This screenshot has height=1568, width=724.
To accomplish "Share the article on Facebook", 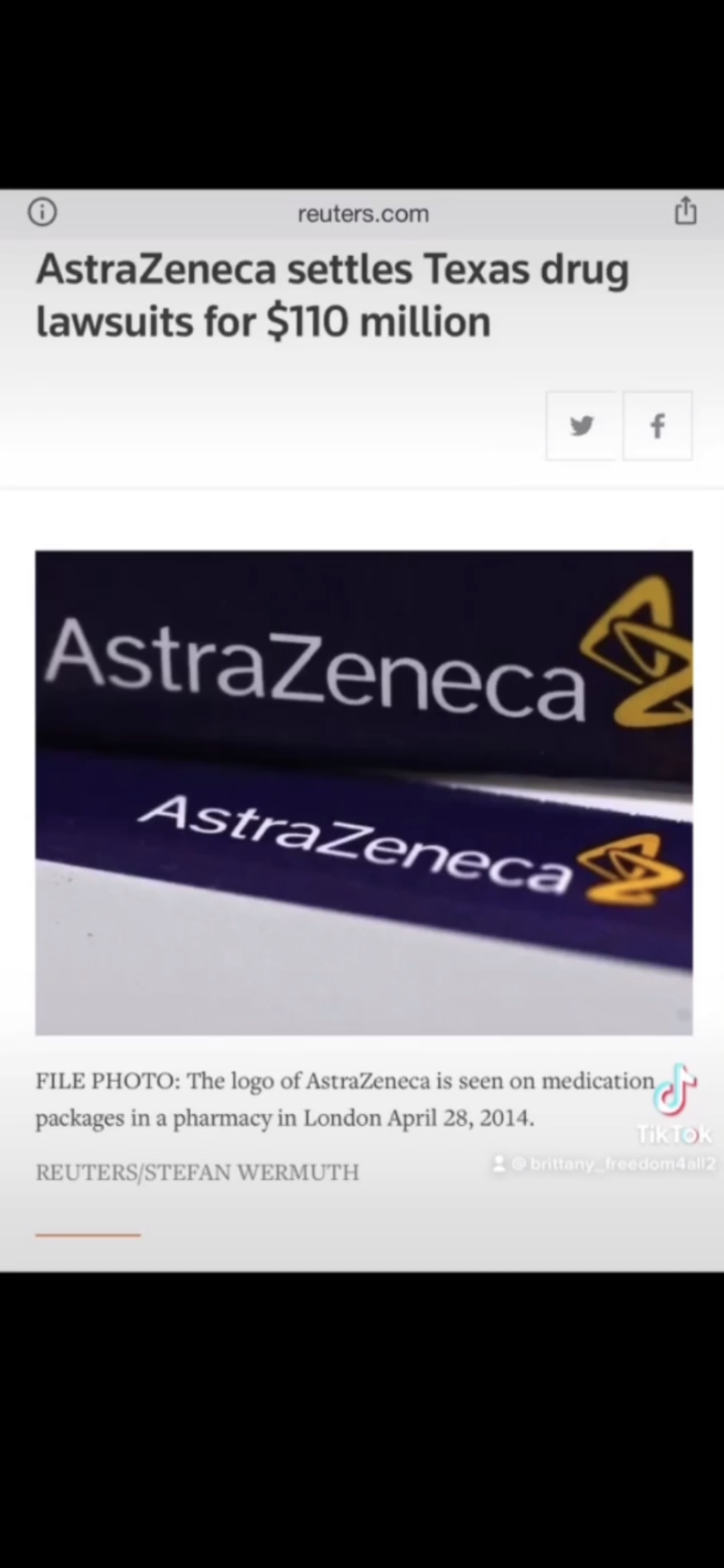I will (657, 425).
